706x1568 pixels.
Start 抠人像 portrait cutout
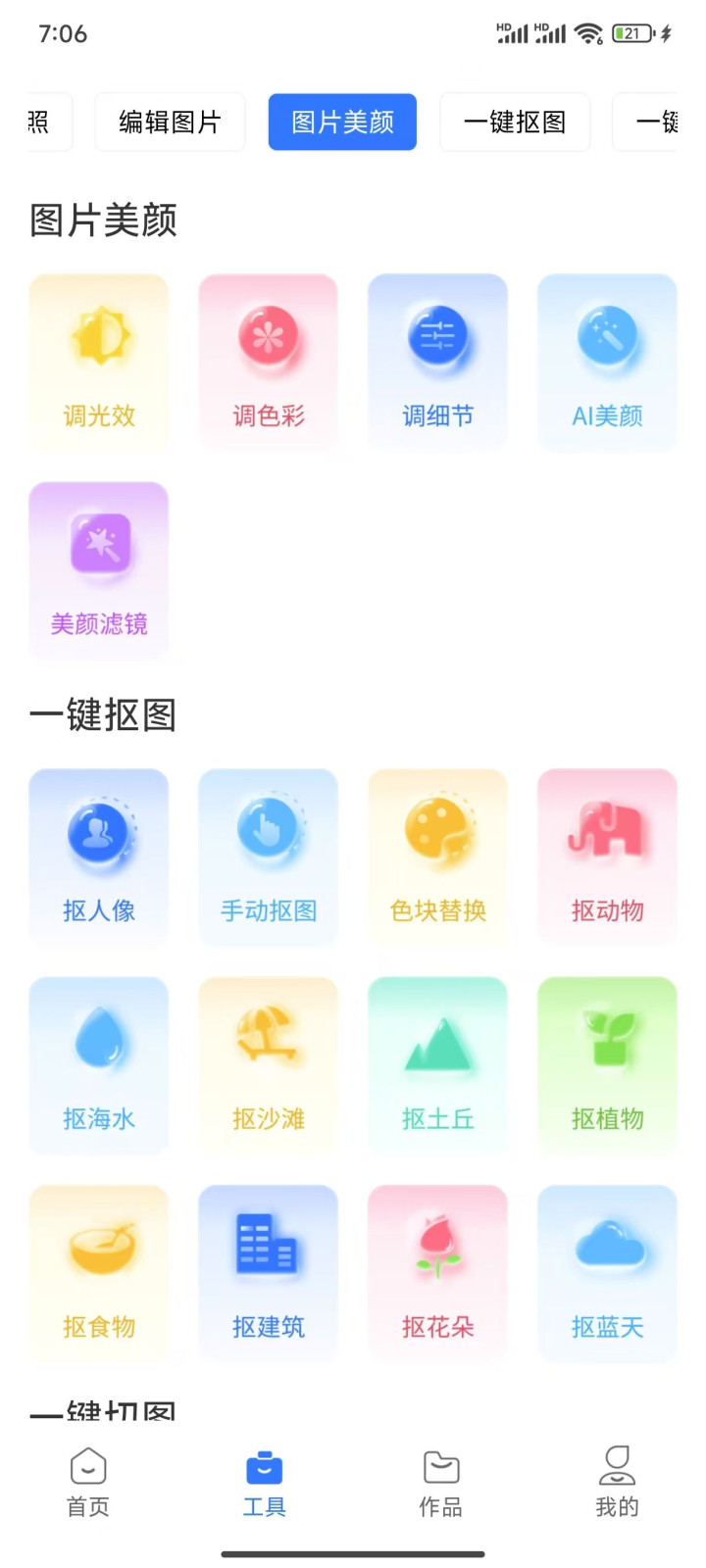(x=99, y=857)
